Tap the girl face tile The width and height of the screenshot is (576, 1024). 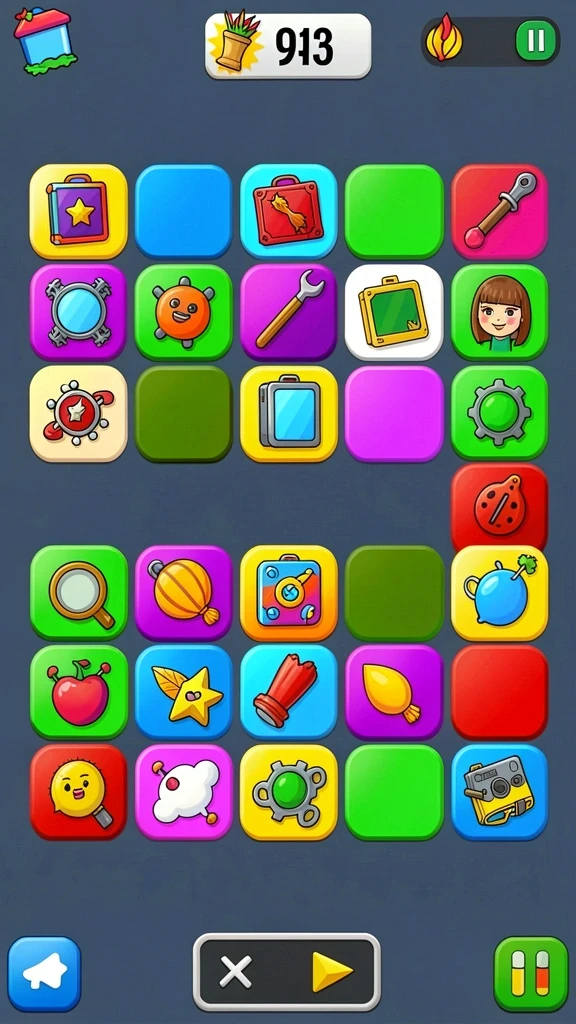[x=500, y=312]
